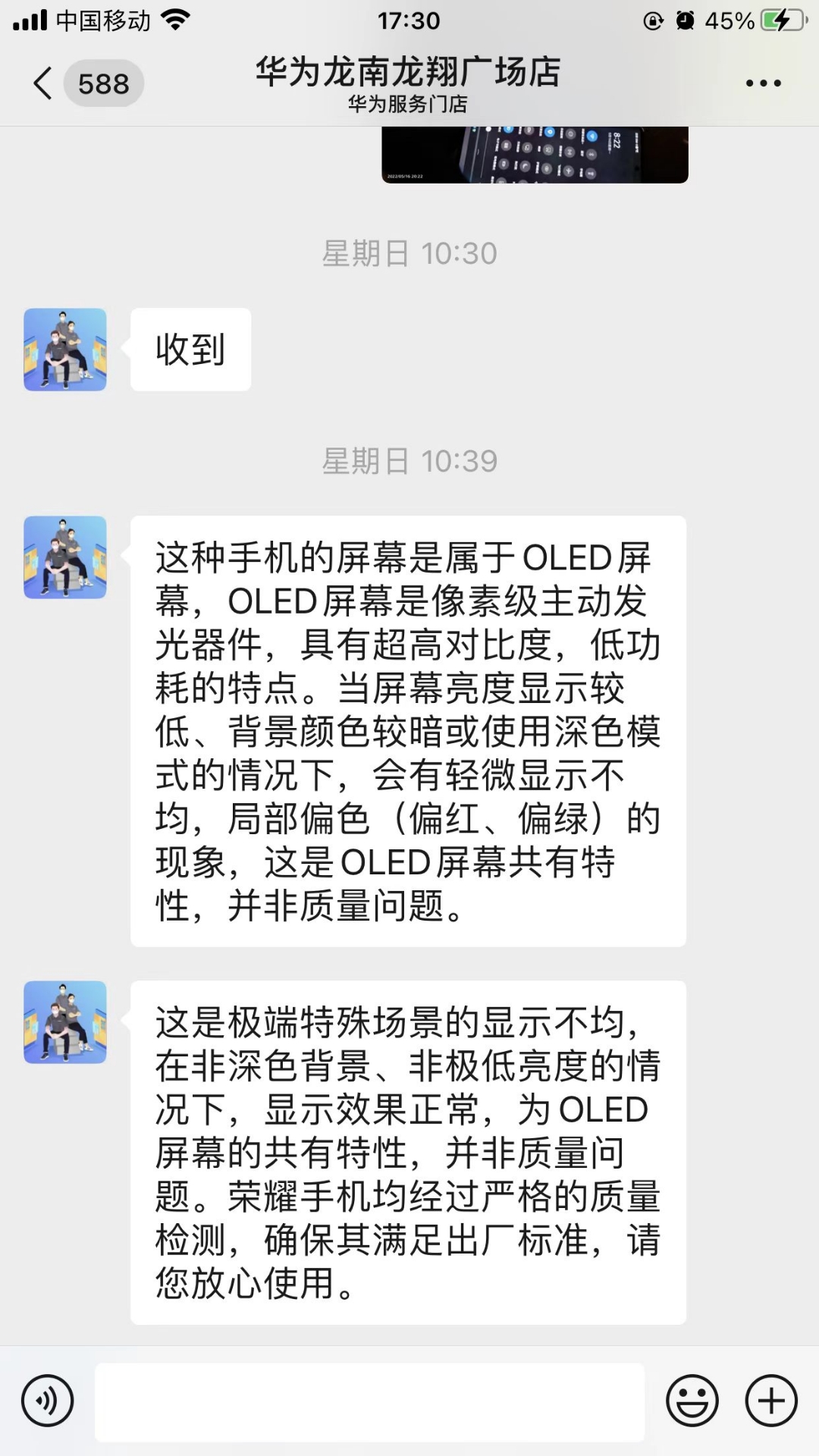
Task: Tap the avatar beside the 收到 message
Action: tap(64, 350)
